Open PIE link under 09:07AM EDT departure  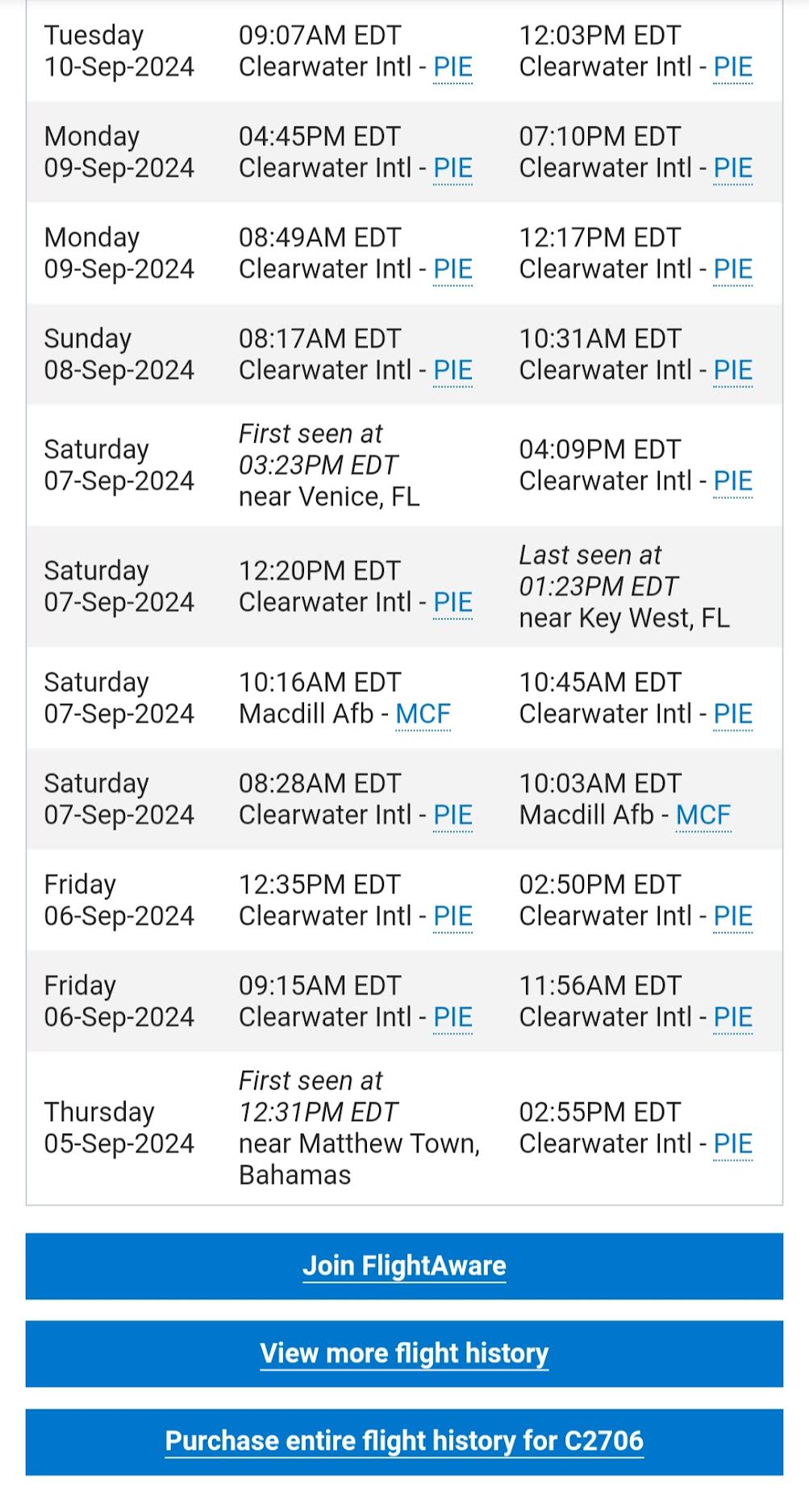pos(452,67)
